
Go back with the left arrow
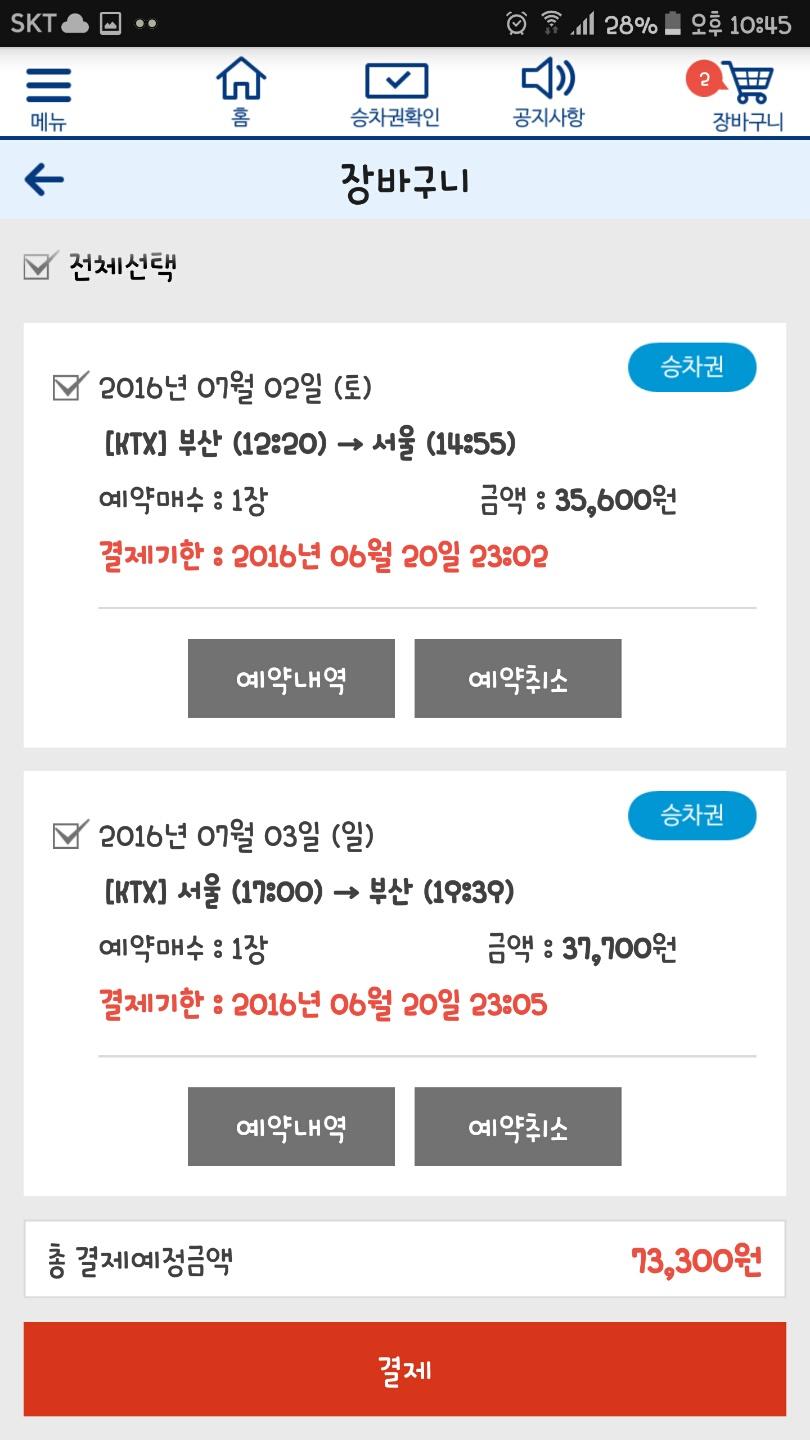pyautogui.click(x=44, y=180)
